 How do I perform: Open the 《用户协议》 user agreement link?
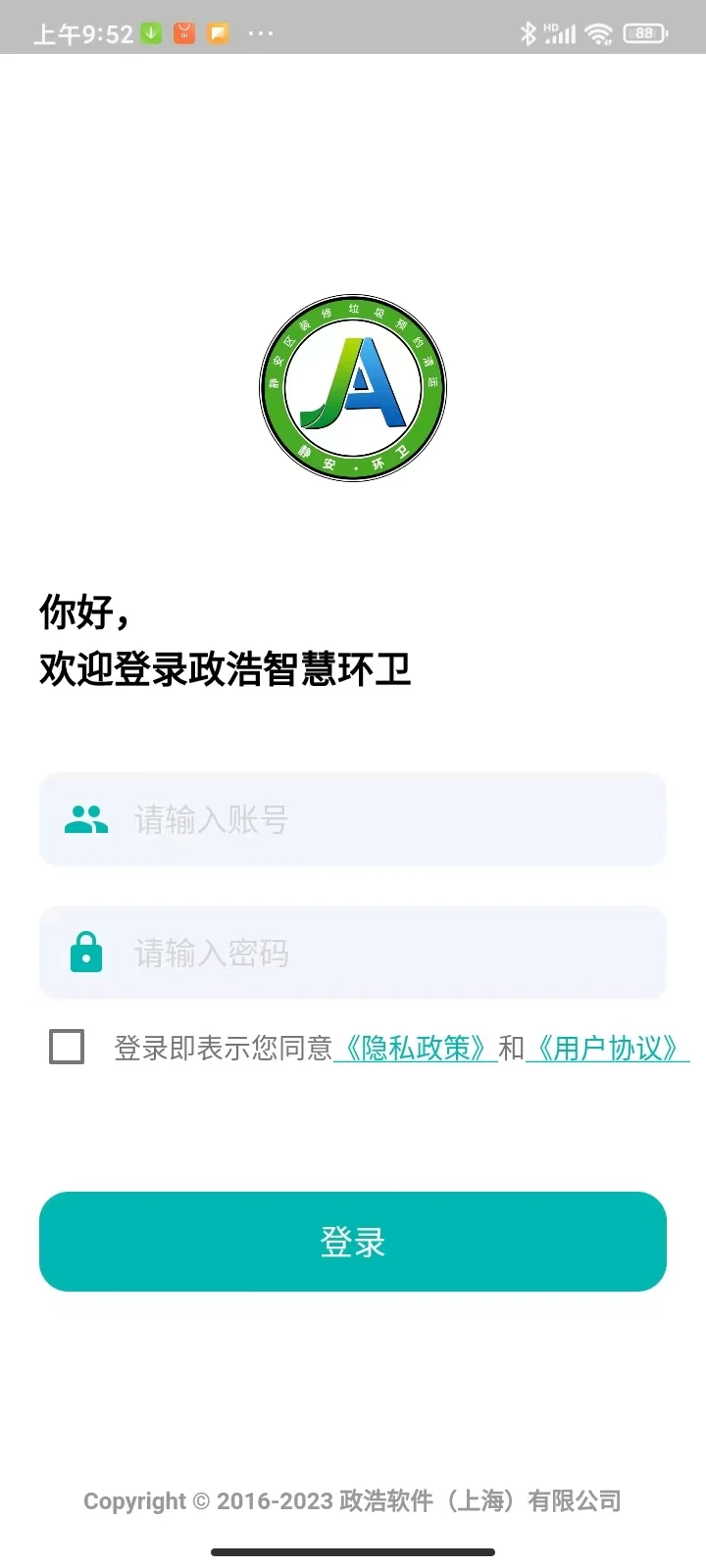[608, 1047]
